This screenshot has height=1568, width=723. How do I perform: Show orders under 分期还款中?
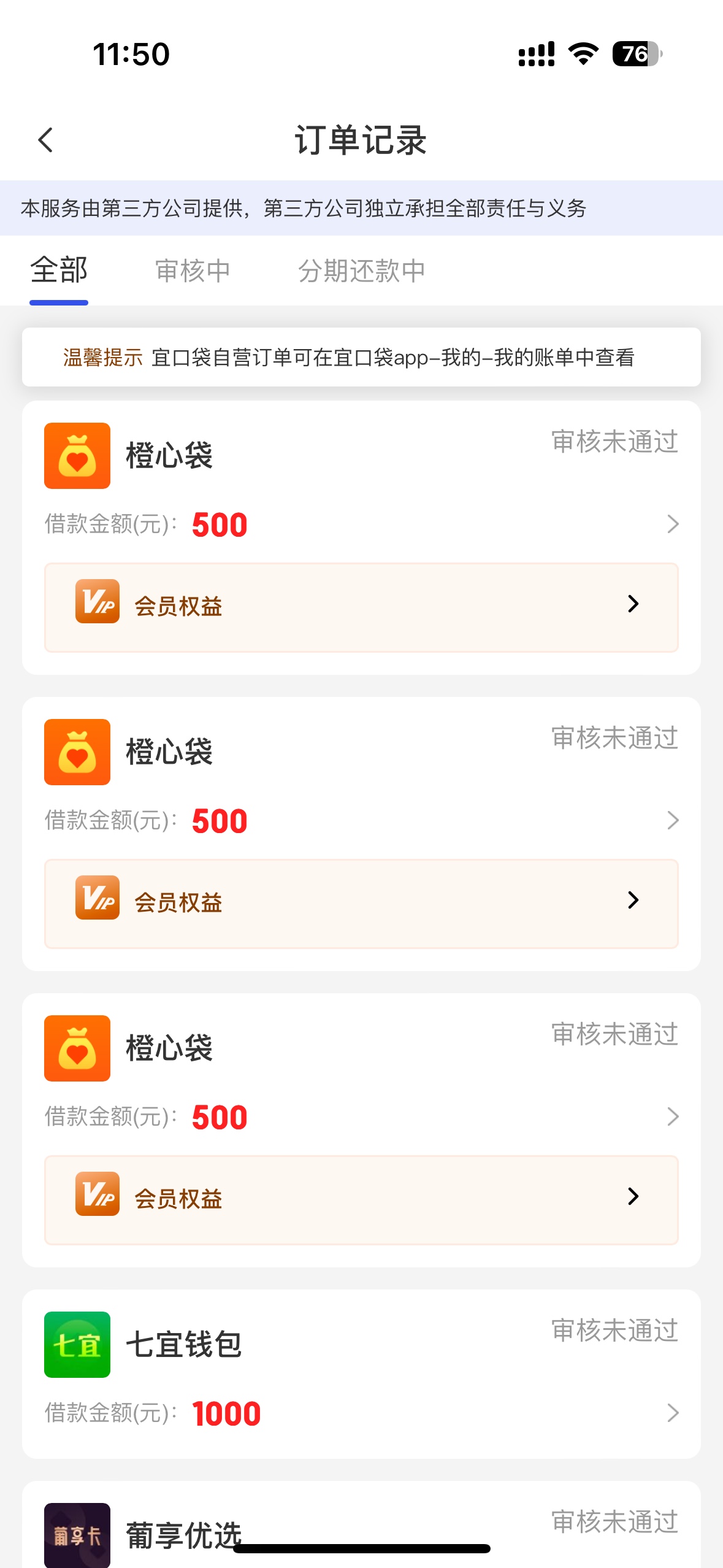(x=361, y=271)
